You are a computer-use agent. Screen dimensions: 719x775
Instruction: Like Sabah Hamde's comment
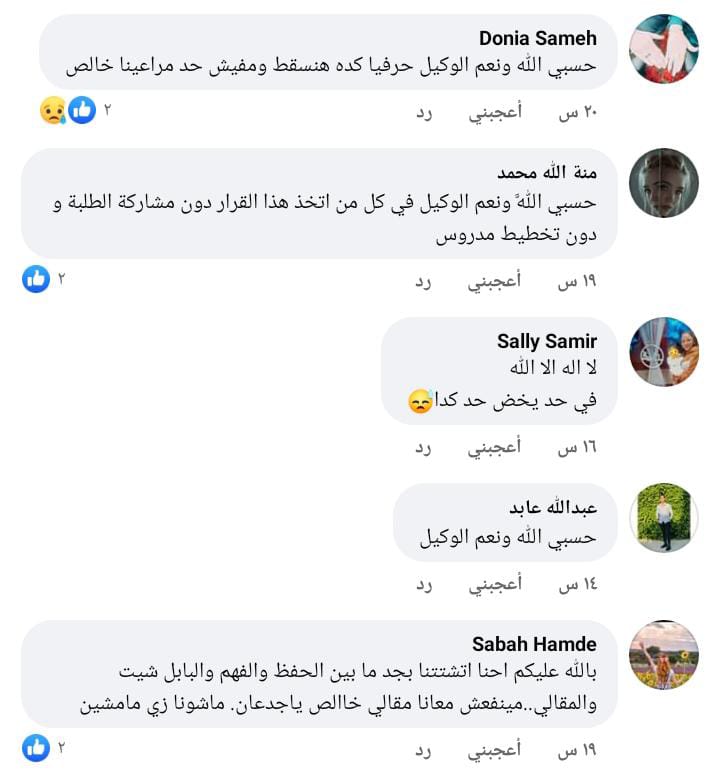tap(495, 750)
